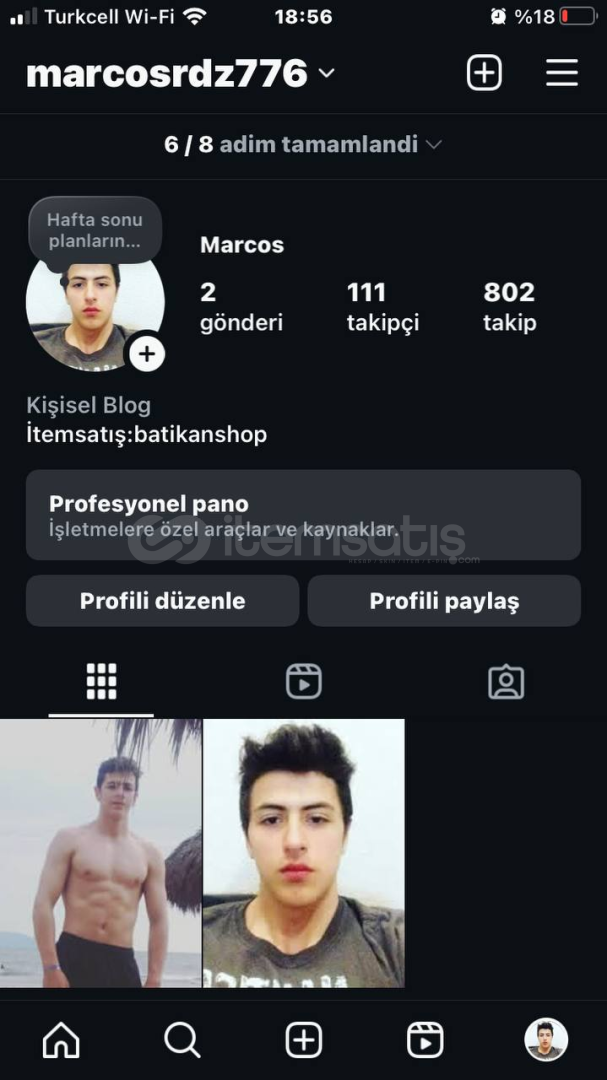Screen dimensions: 607x1080
Task: Switch to the tagged photos tab
Action: pos(506,681)
